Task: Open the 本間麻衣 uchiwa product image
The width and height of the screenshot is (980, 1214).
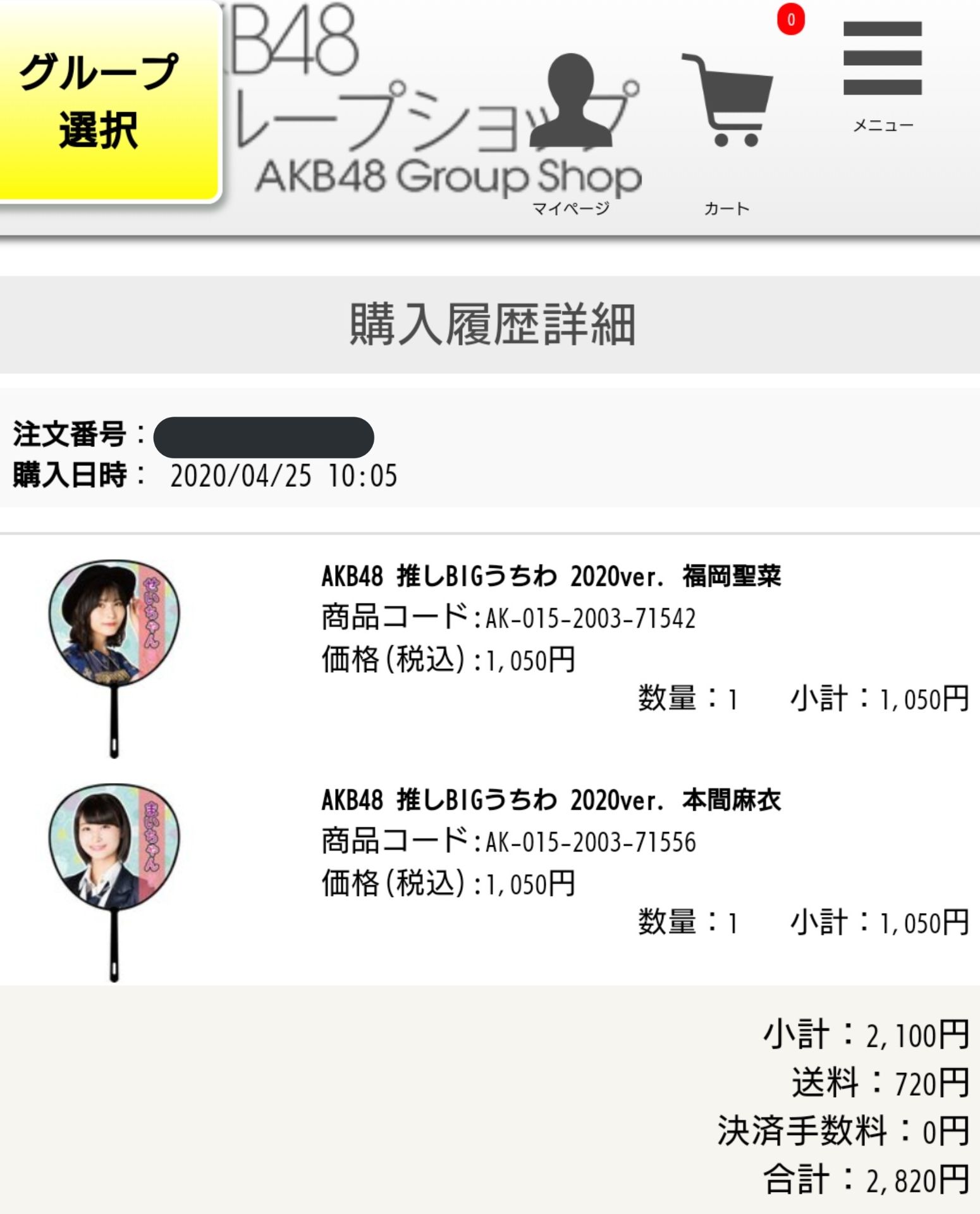Action: coord(114,881)
